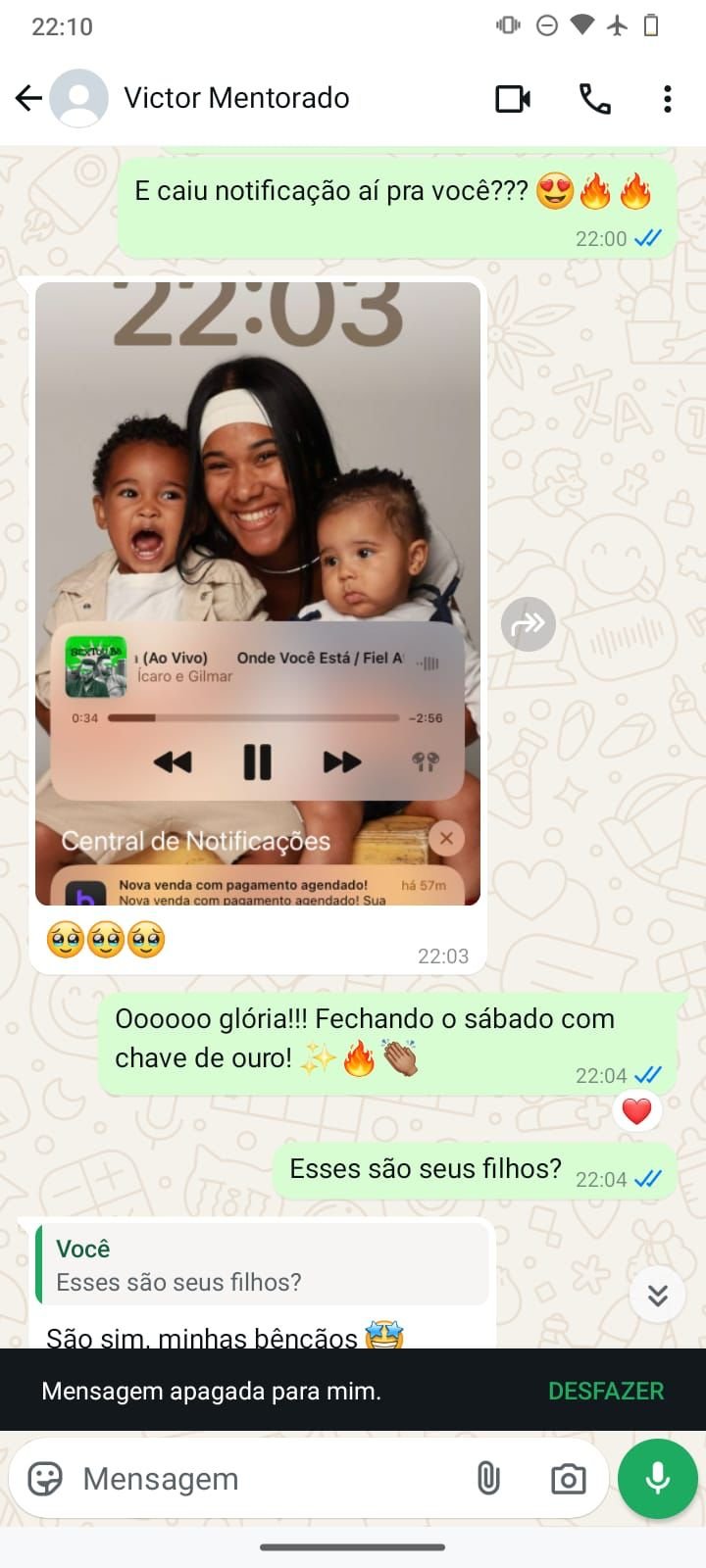The width and height of the screenshot is (706, 1568).
Task: Open the emoji and sticker picker
Action: tap(45, 1478)
